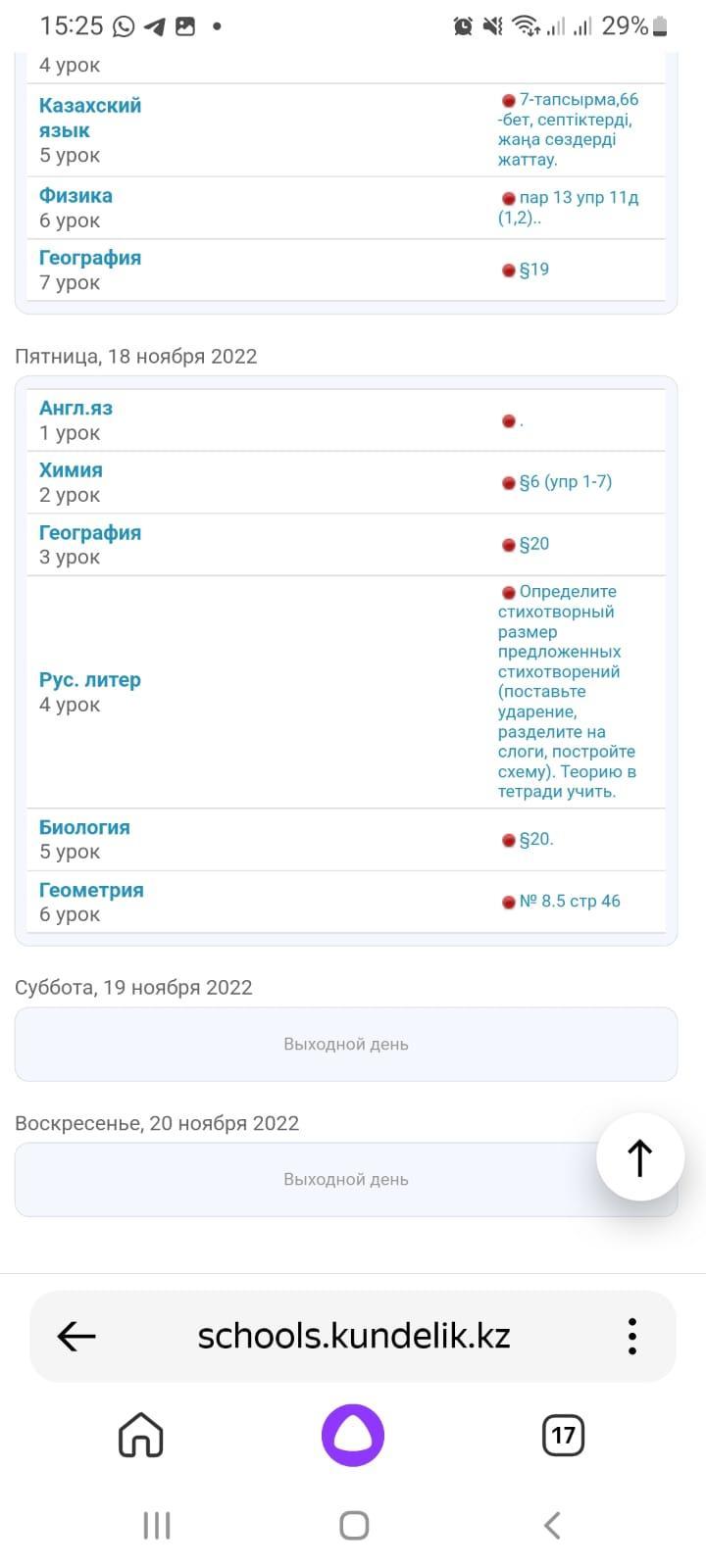Open the browser home page

click(x=141, y=1436)
